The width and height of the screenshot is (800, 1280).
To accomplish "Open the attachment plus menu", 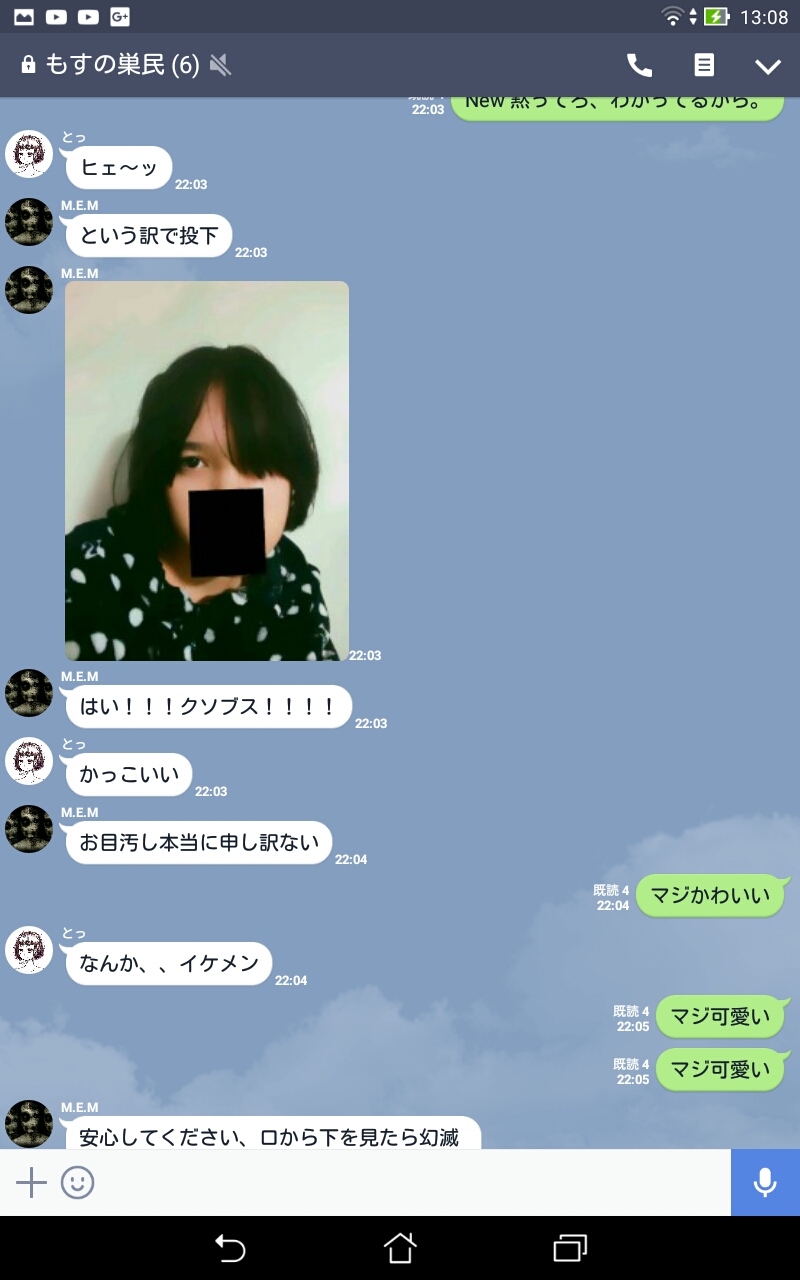I will tap(31, 1183).
